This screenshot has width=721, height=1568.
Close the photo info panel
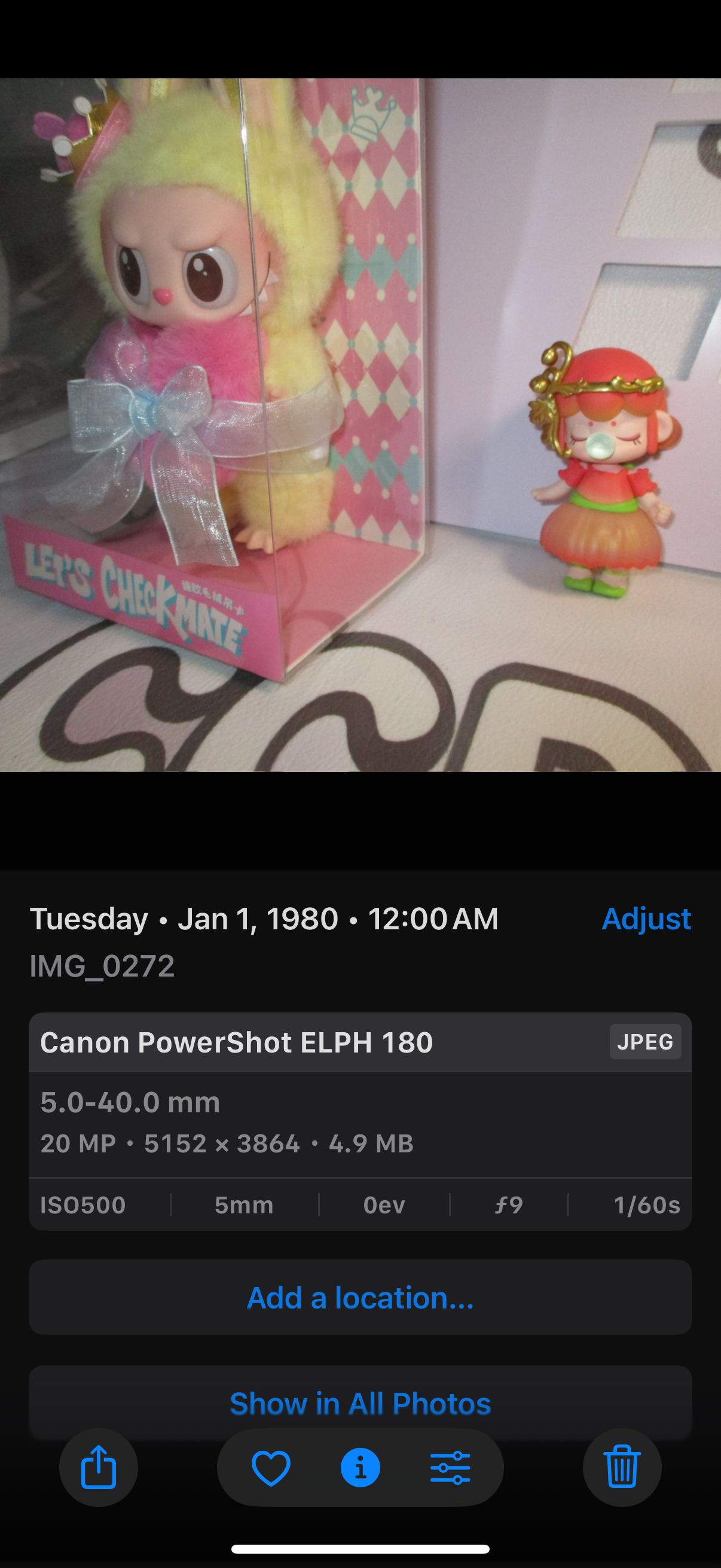point(360,1467)
